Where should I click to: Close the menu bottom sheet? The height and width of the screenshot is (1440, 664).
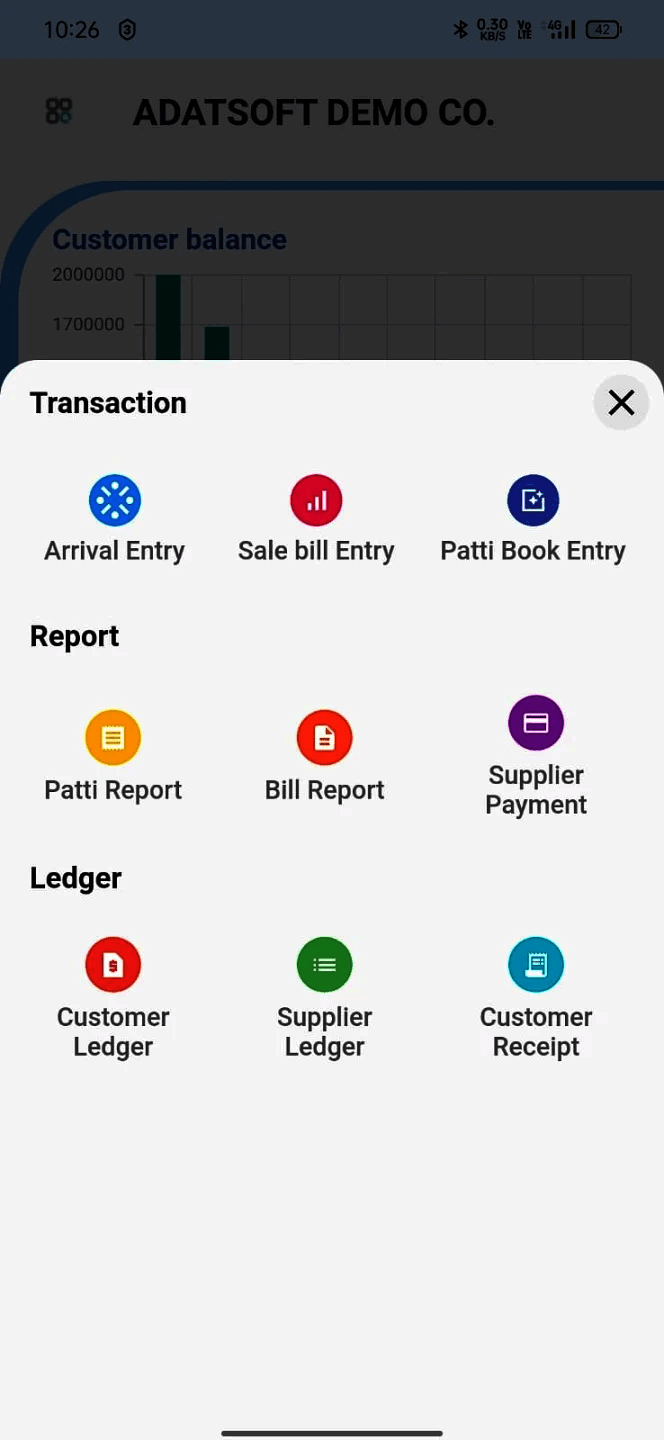pyautogui.click(x=621, y=403)
